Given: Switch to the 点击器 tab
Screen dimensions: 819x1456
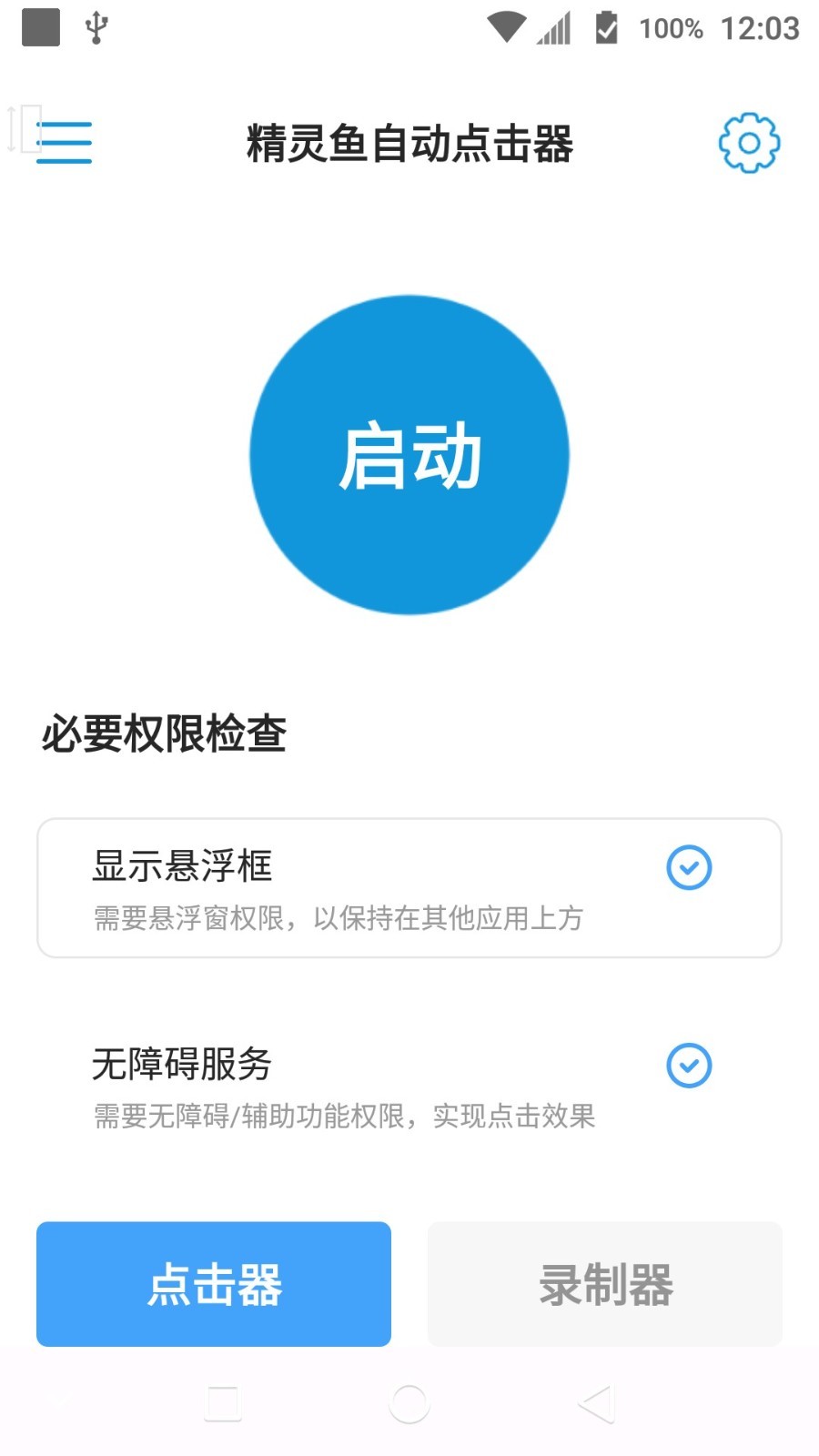Looking at the screenshot, I should tap(213, 1284).
